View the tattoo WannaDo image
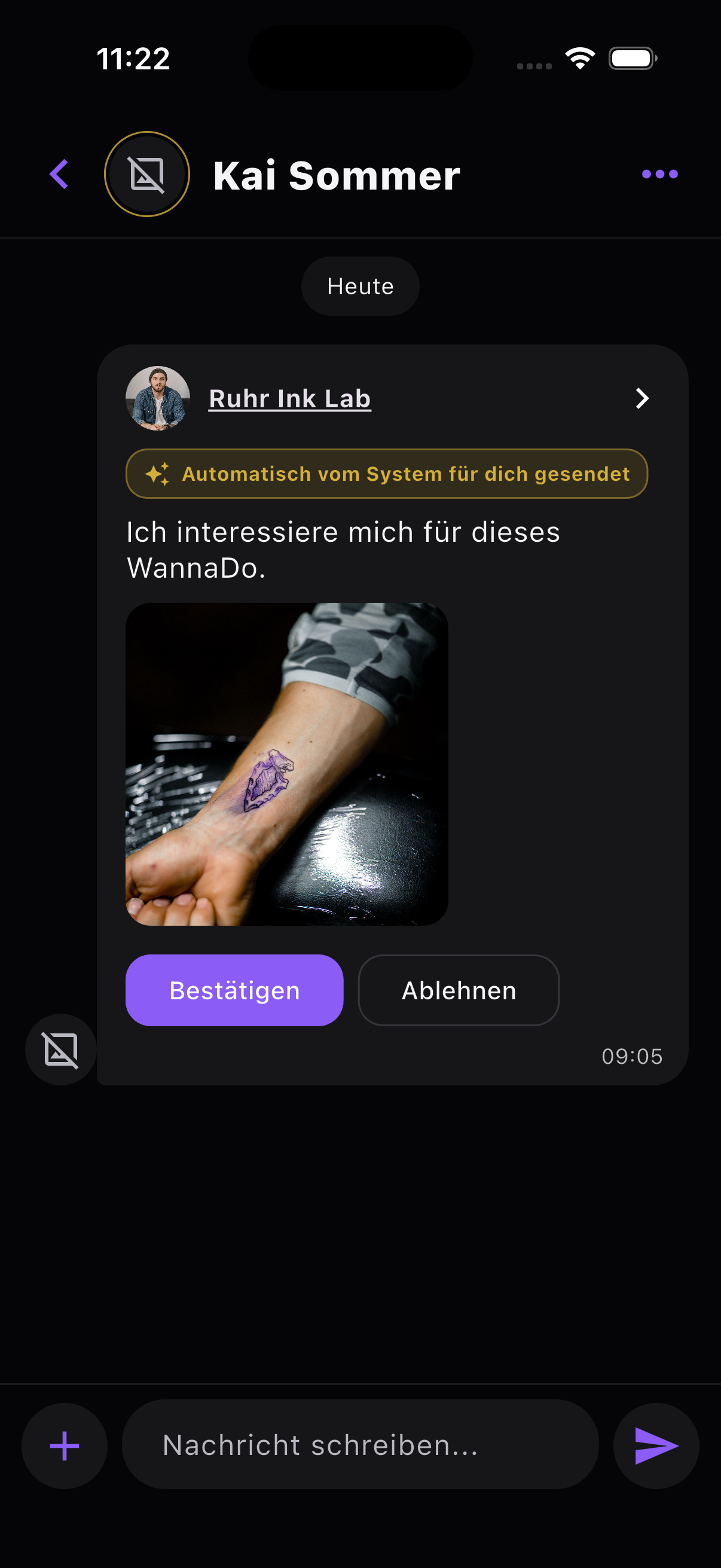 point(286,764)
